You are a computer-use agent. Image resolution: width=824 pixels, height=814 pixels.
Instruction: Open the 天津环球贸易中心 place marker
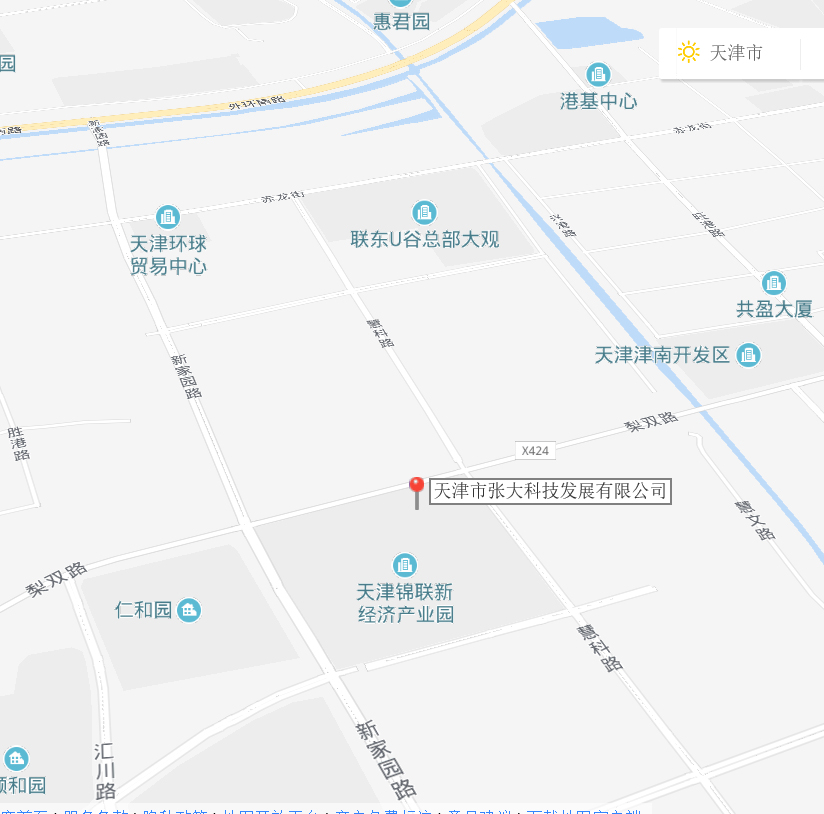(x=168, y=217)
